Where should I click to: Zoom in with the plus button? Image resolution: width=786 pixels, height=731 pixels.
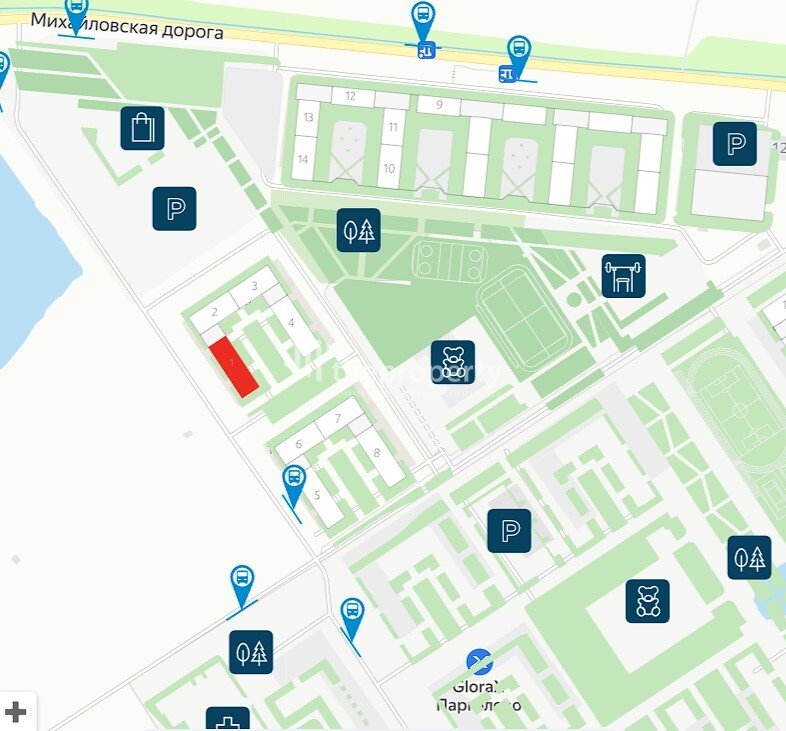(x=16, y=712)
